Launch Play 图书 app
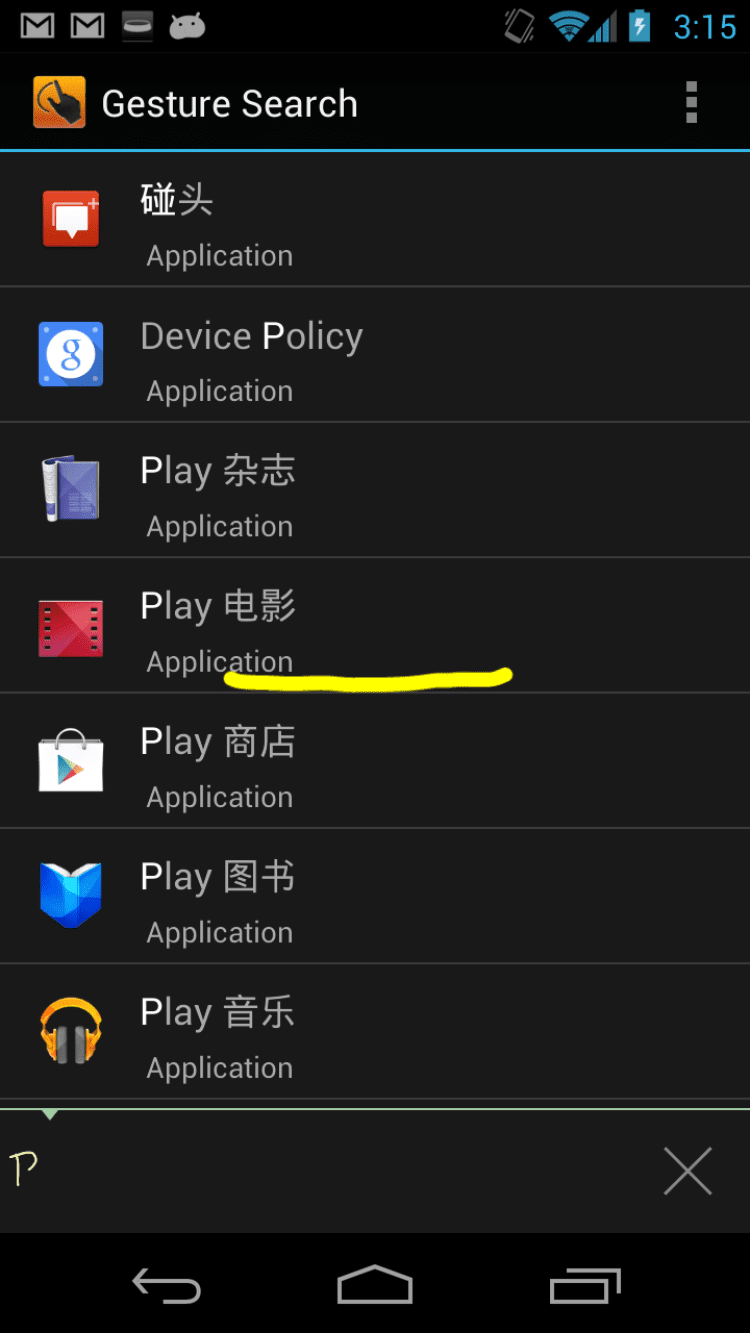The height and width of the screenshot is (1333, 750). click(x=375, y=896)
